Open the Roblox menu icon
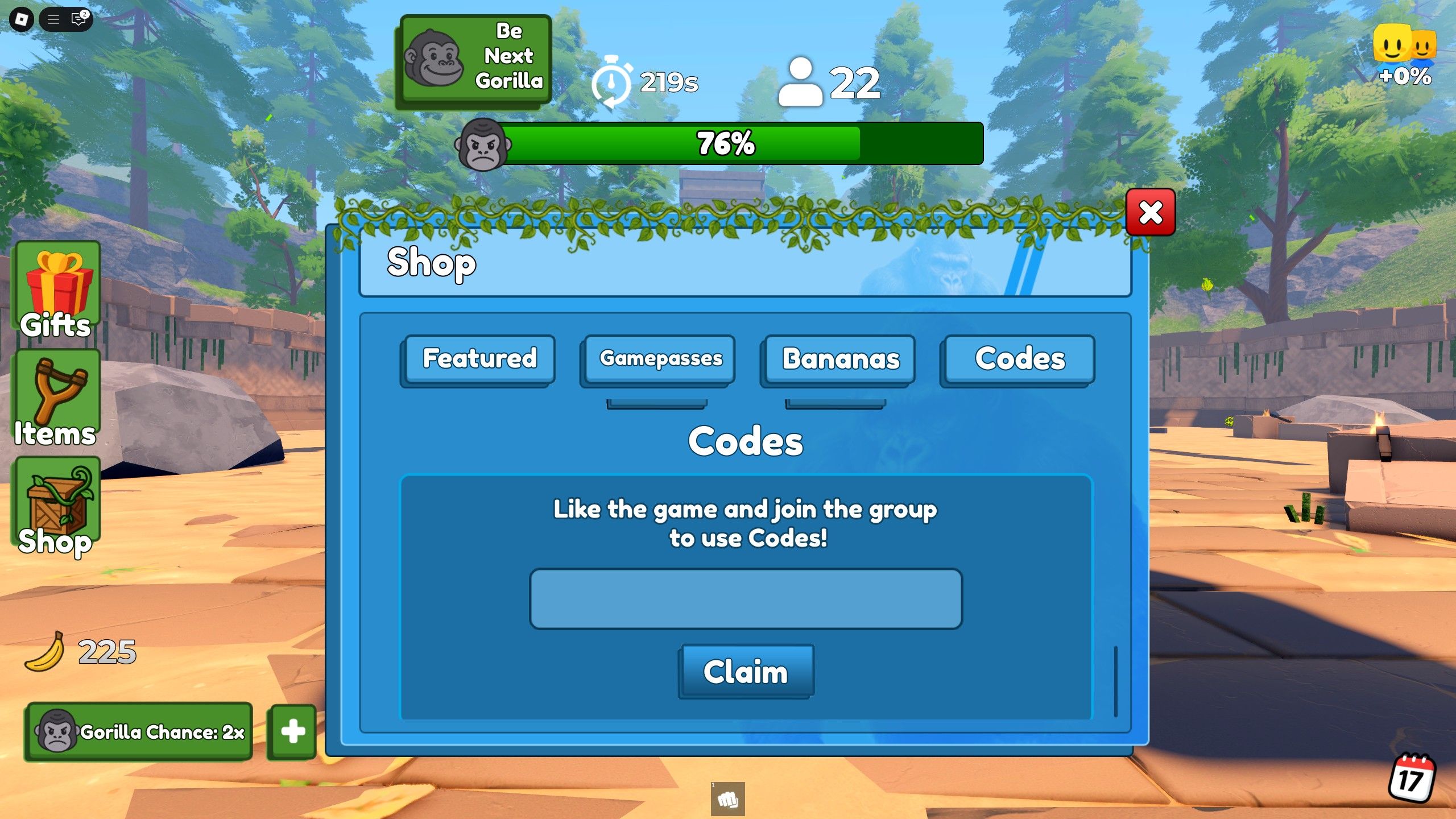1456x819 pixels. click(22, 20)
